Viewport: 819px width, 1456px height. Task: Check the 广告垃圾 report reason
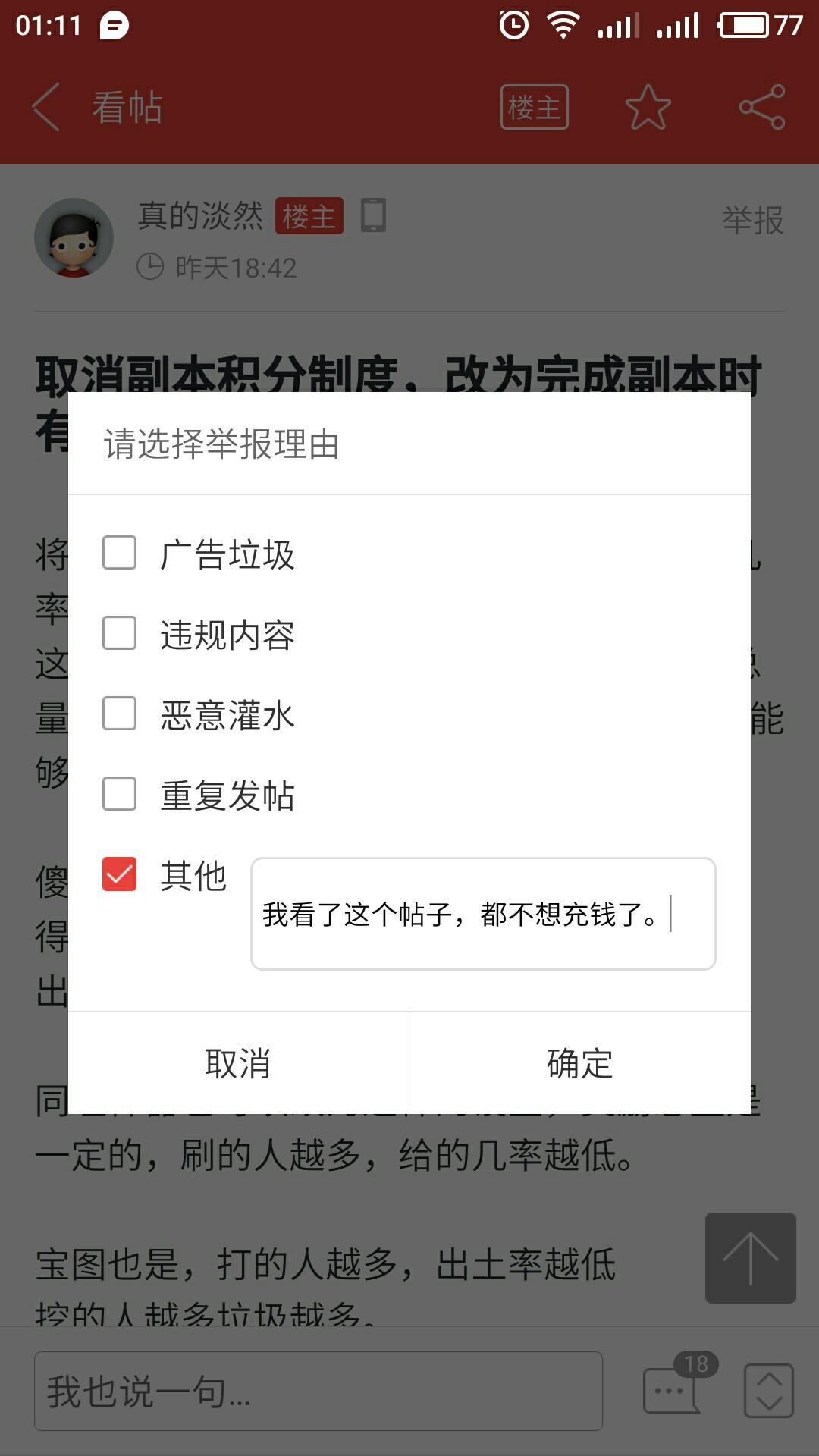click(120, 553)
